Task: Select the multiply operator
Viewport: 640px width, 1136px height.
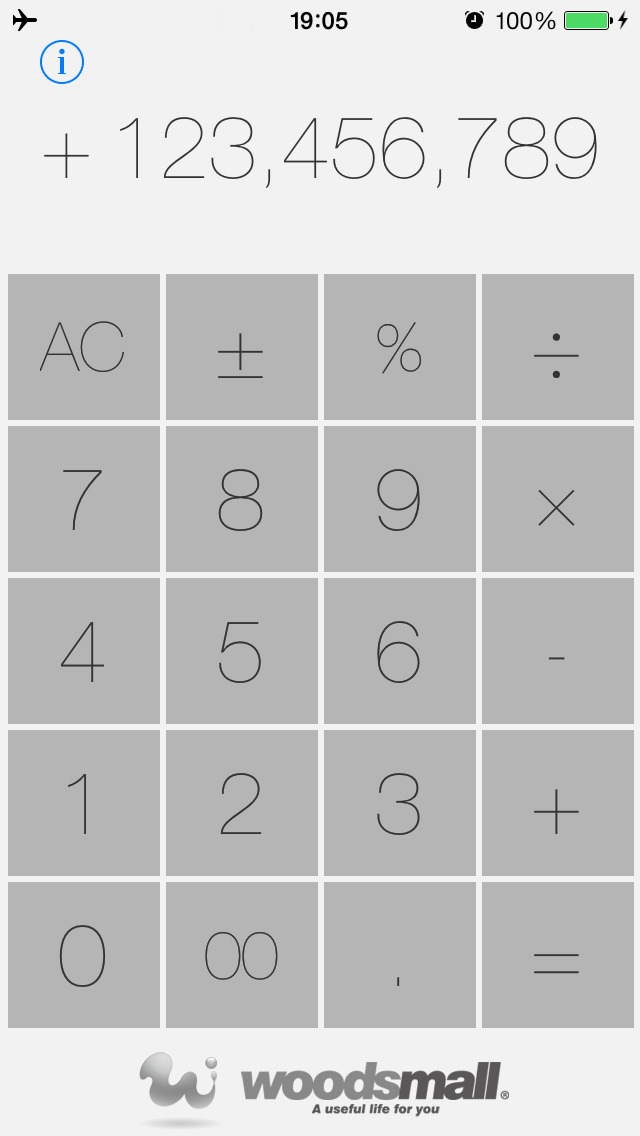Action: 557,499
